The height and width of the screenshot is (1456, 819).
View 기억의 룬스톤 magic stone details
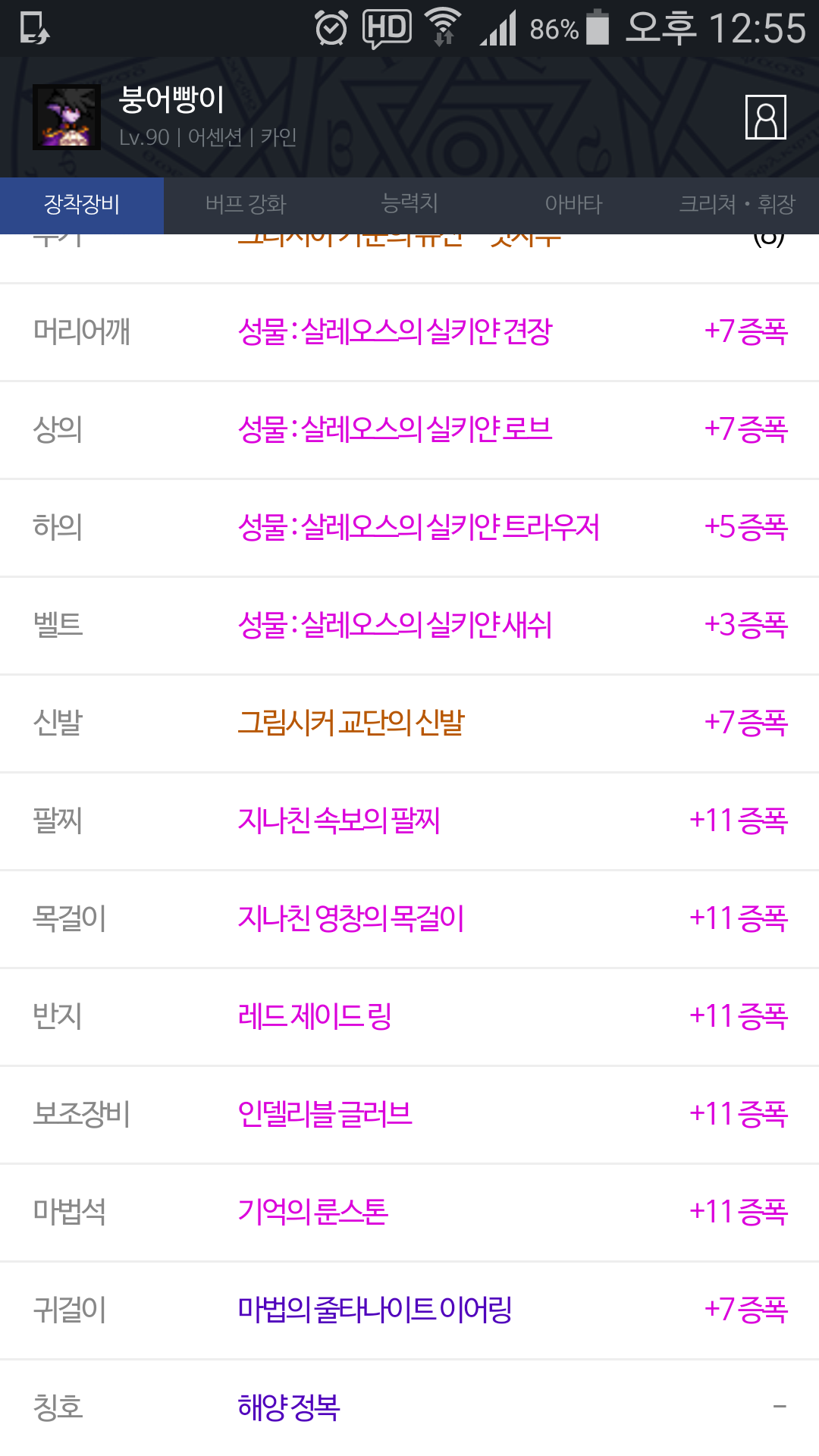tap(313, 1213)
